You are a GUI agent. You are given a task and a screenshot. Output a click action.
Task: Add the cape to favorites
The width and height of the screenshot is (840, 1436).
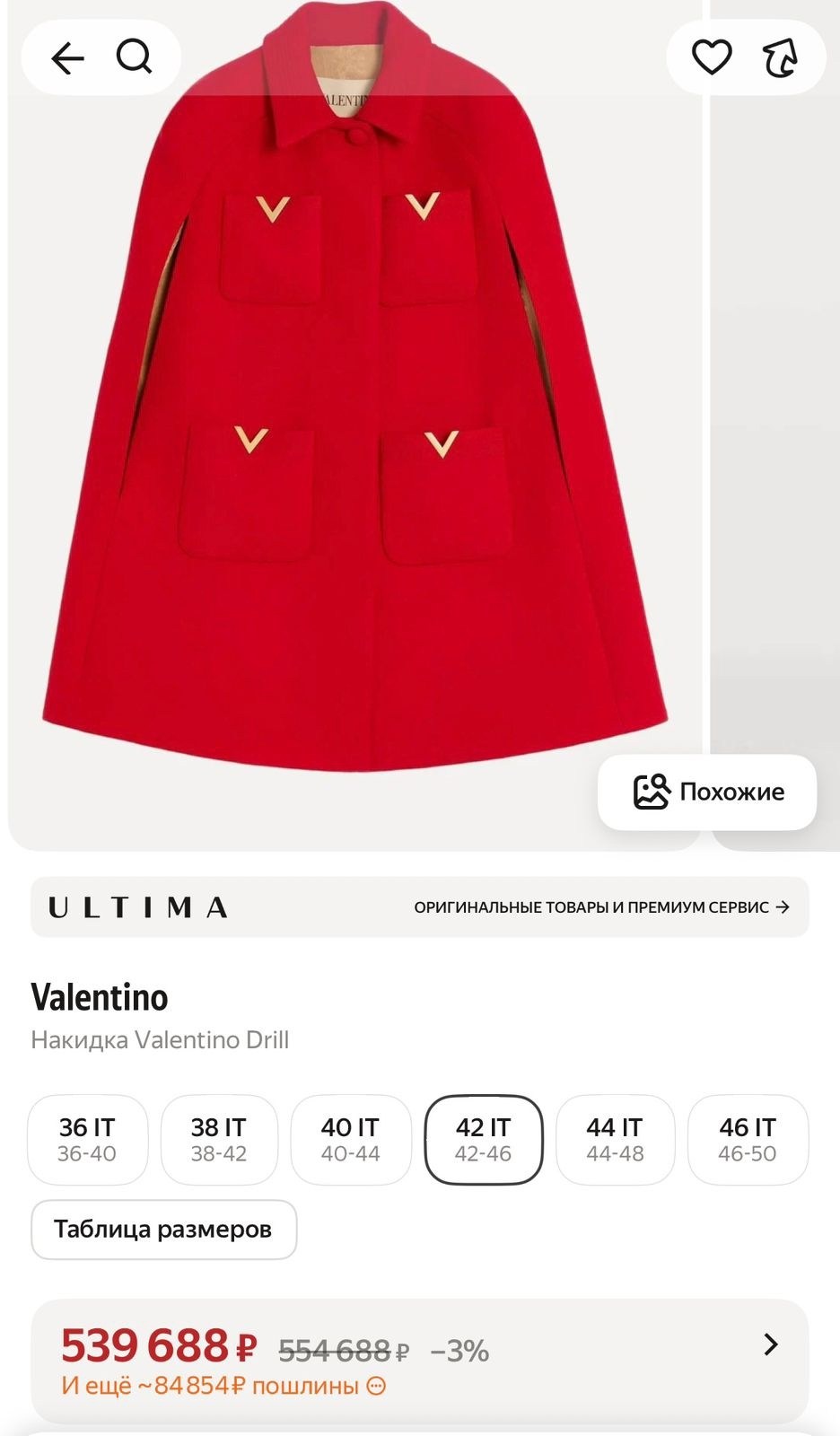(x=712, y=57)
